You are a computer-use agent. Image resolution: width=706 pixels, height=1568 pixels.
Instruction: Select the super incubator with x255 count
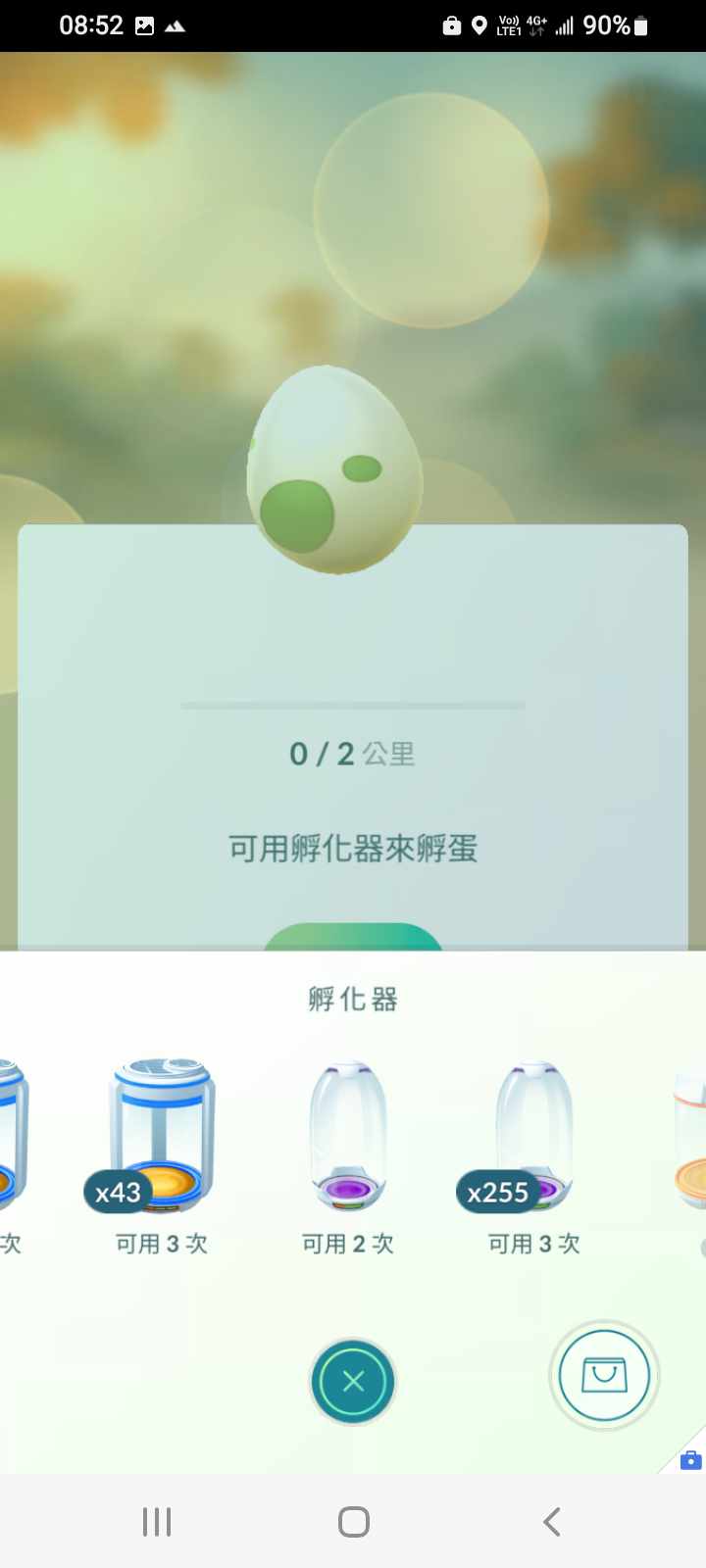click(x=533, y=1137)
